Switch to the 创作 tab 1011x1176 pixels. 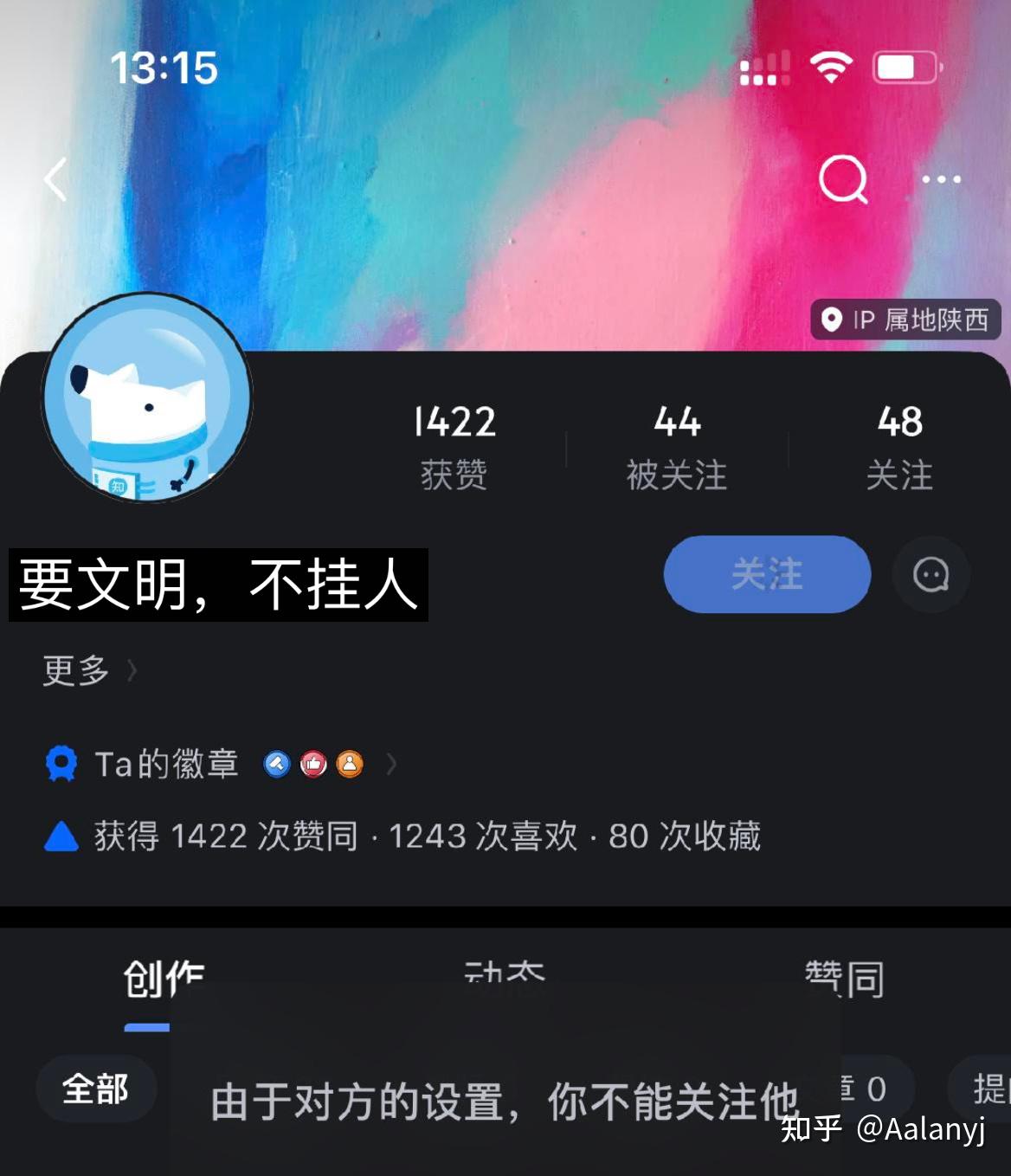[x=163, y=979]
